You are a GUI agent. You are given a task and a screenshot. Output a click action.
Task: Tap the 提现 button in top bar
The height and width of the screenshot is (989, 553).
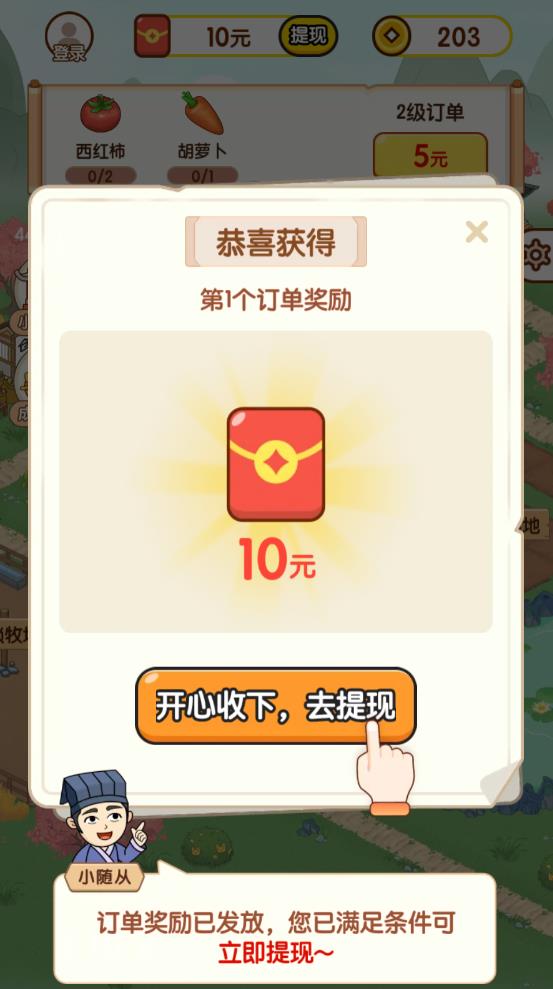point(308,36)
